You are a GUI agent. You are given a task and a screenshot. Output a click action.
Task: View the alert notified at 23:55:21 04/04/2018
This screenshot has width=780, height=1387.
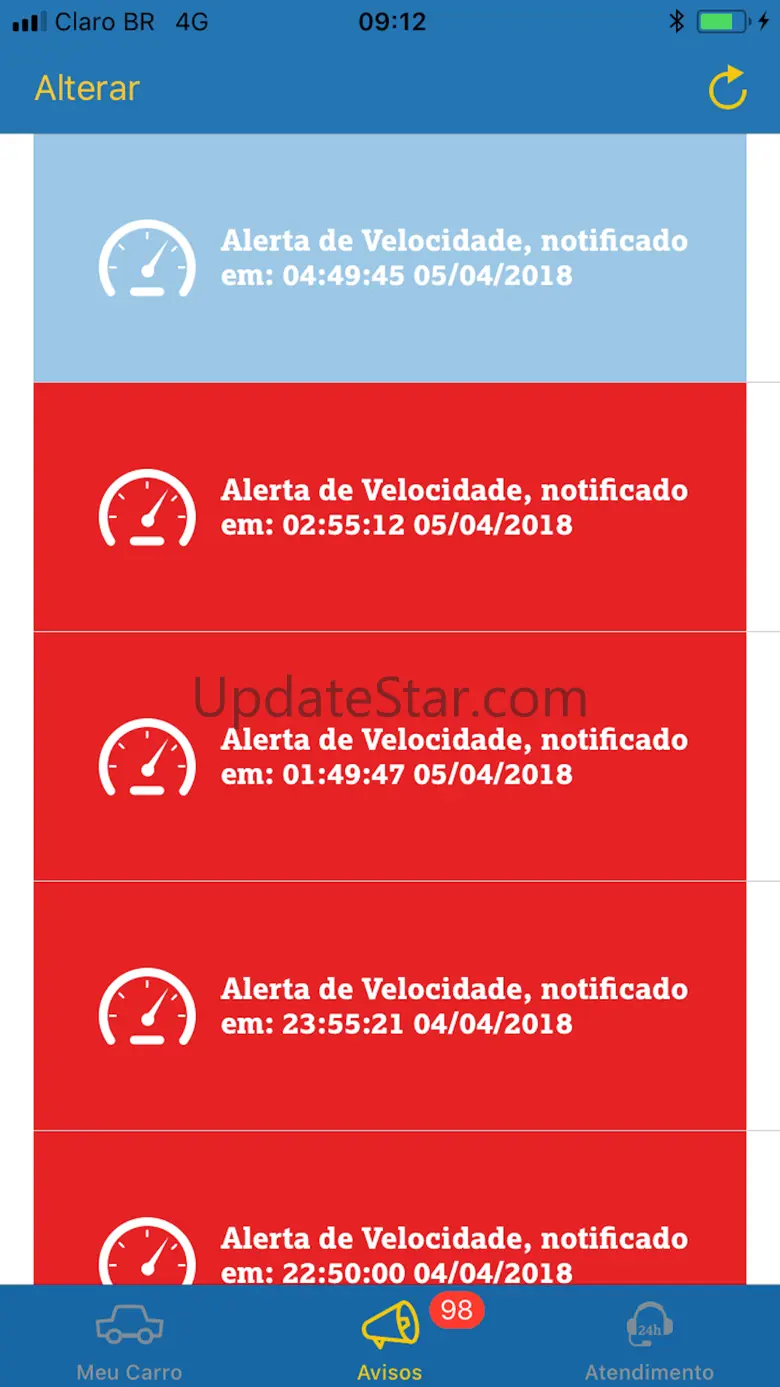(x=390, y=1006)
